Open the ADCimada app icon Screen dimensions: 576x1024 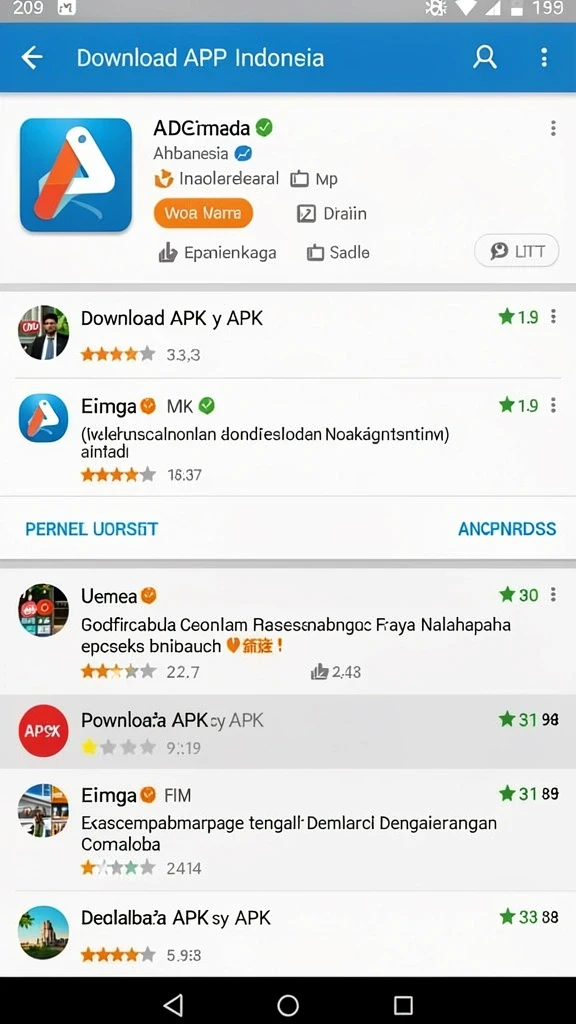point(76,175)
